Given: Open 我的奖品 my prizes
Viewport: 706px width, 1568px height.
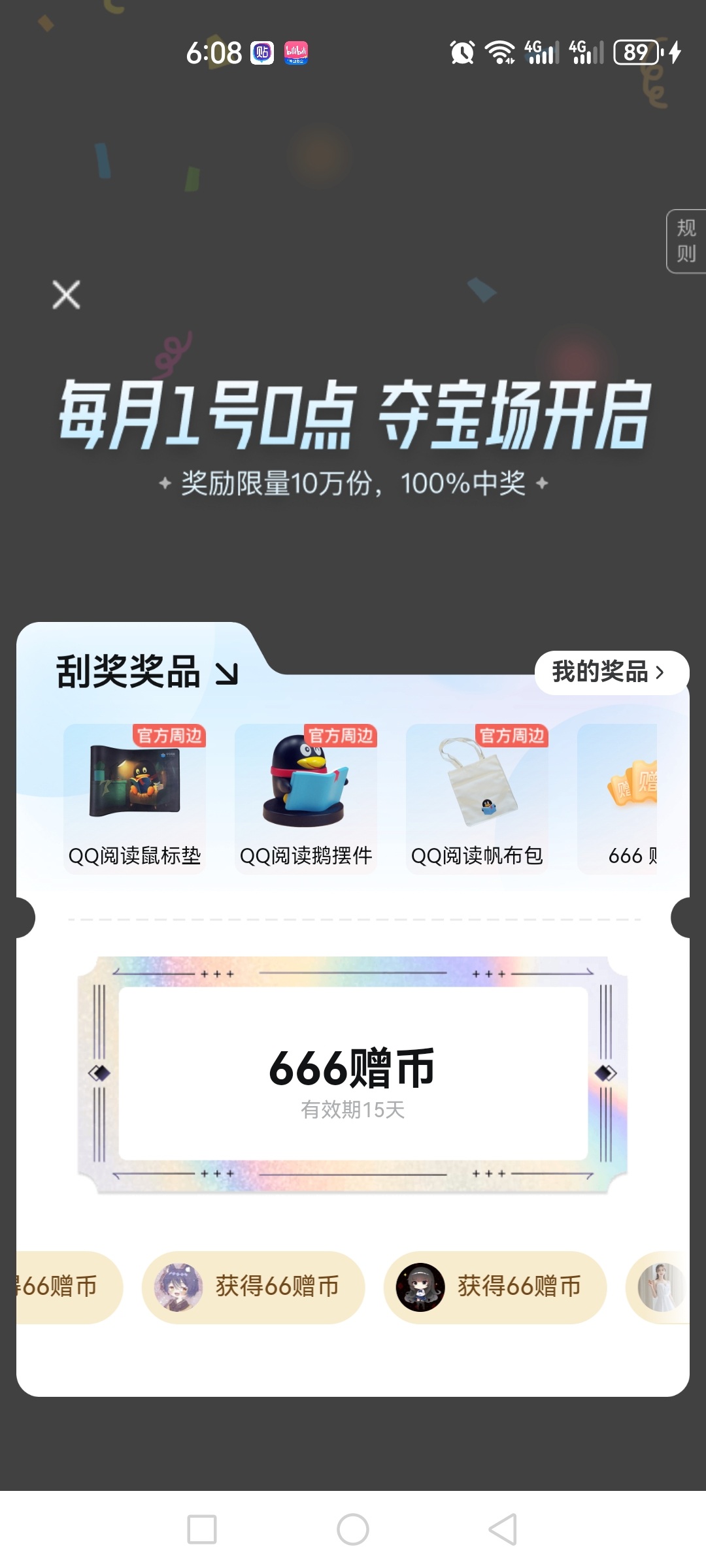Looking at the screenshot, I should (x=611, y=672).
